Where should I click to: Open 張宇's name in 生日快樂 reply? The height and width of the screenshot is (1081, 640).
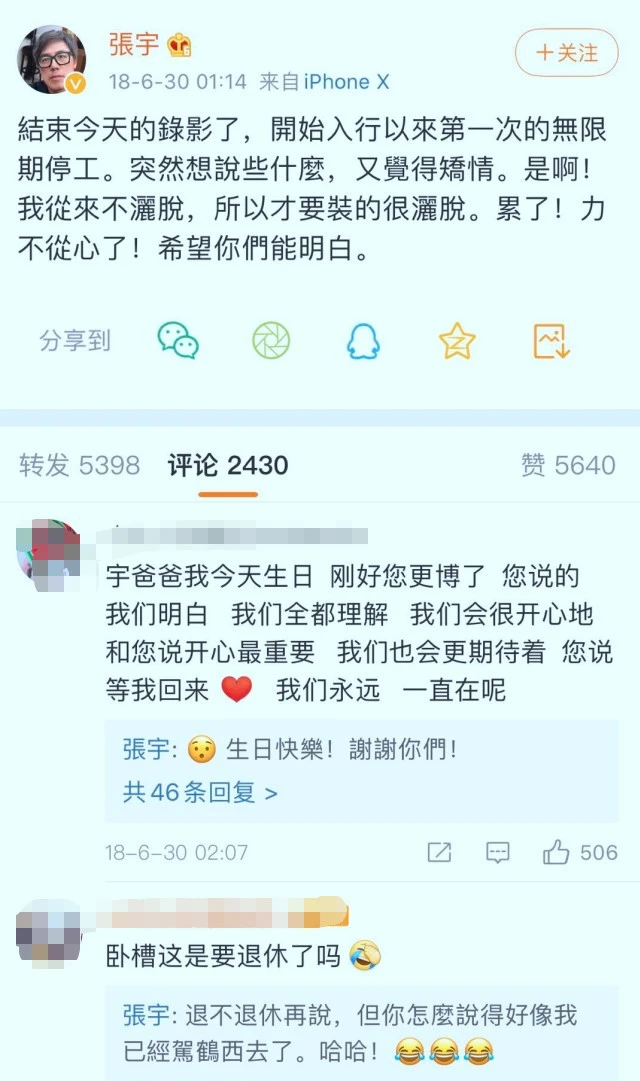pos(148,750)
